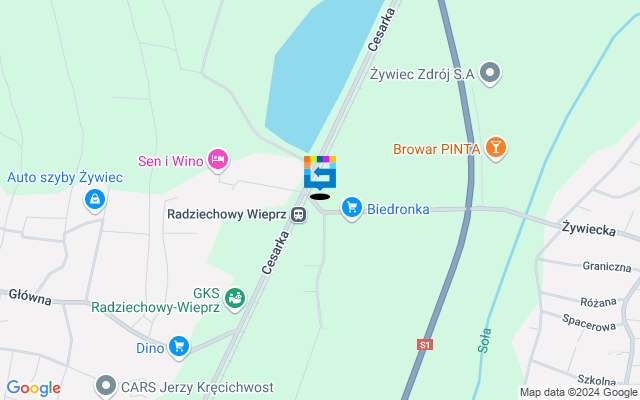
Task: Select the Dino shop pin
Action: pyautogui.click(x=179, y=347)
